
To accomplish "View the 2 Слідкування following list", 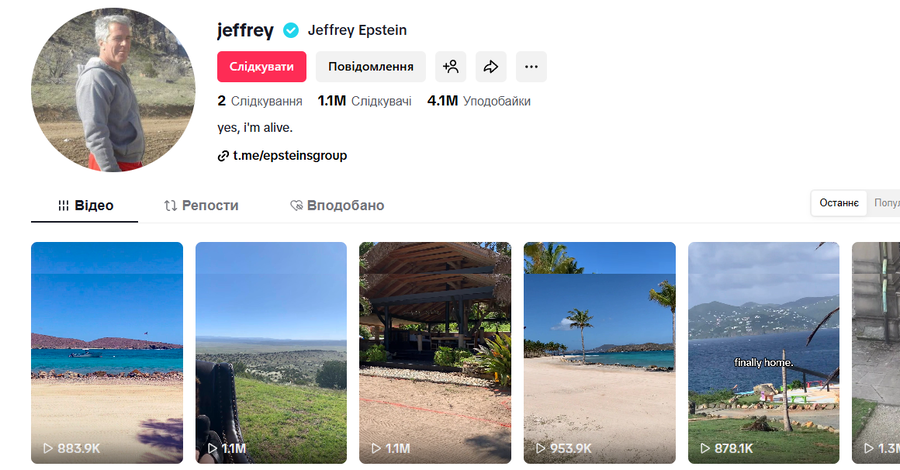I will click(260, 101).
